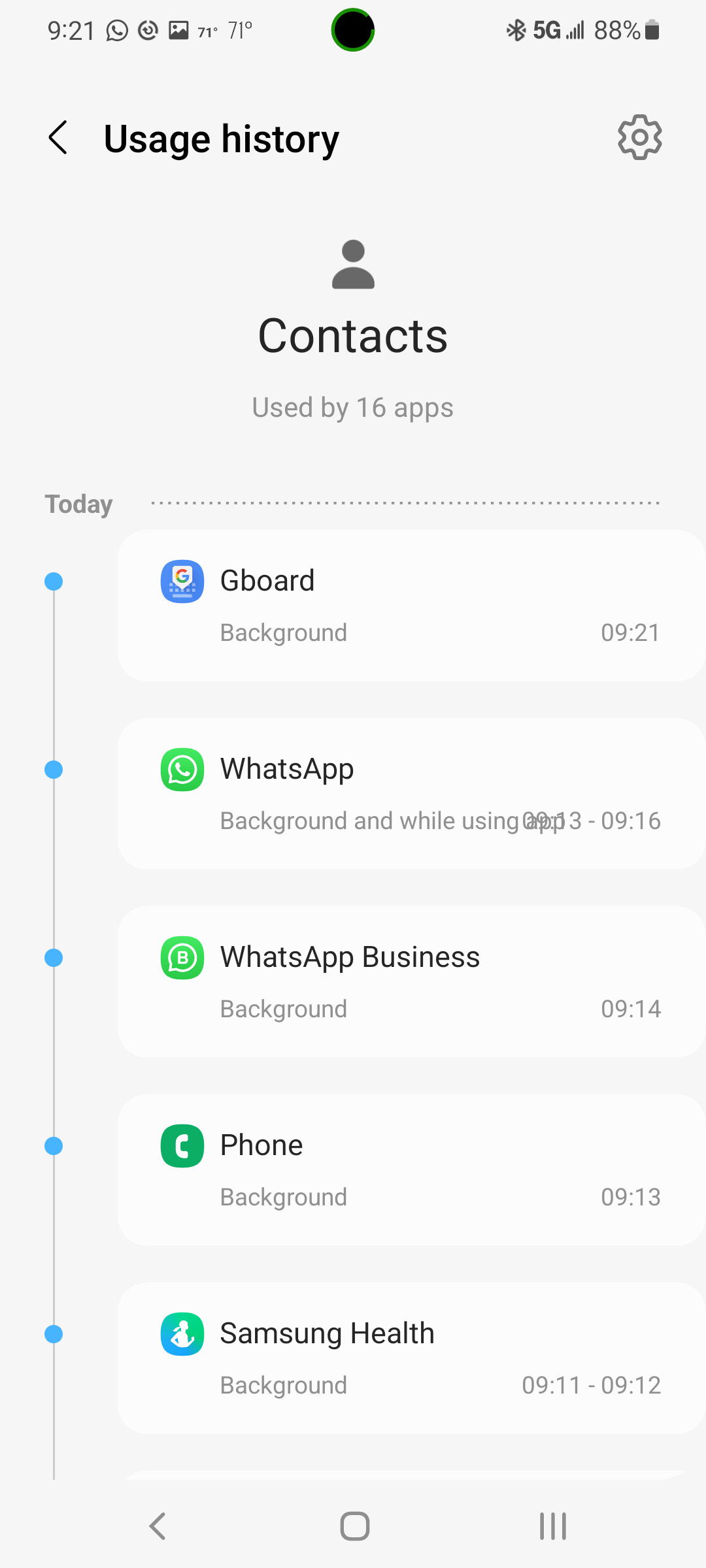Tap the timeline dot beside Gboard
This screenshot has height=1568, width=706.
[53, 581]
